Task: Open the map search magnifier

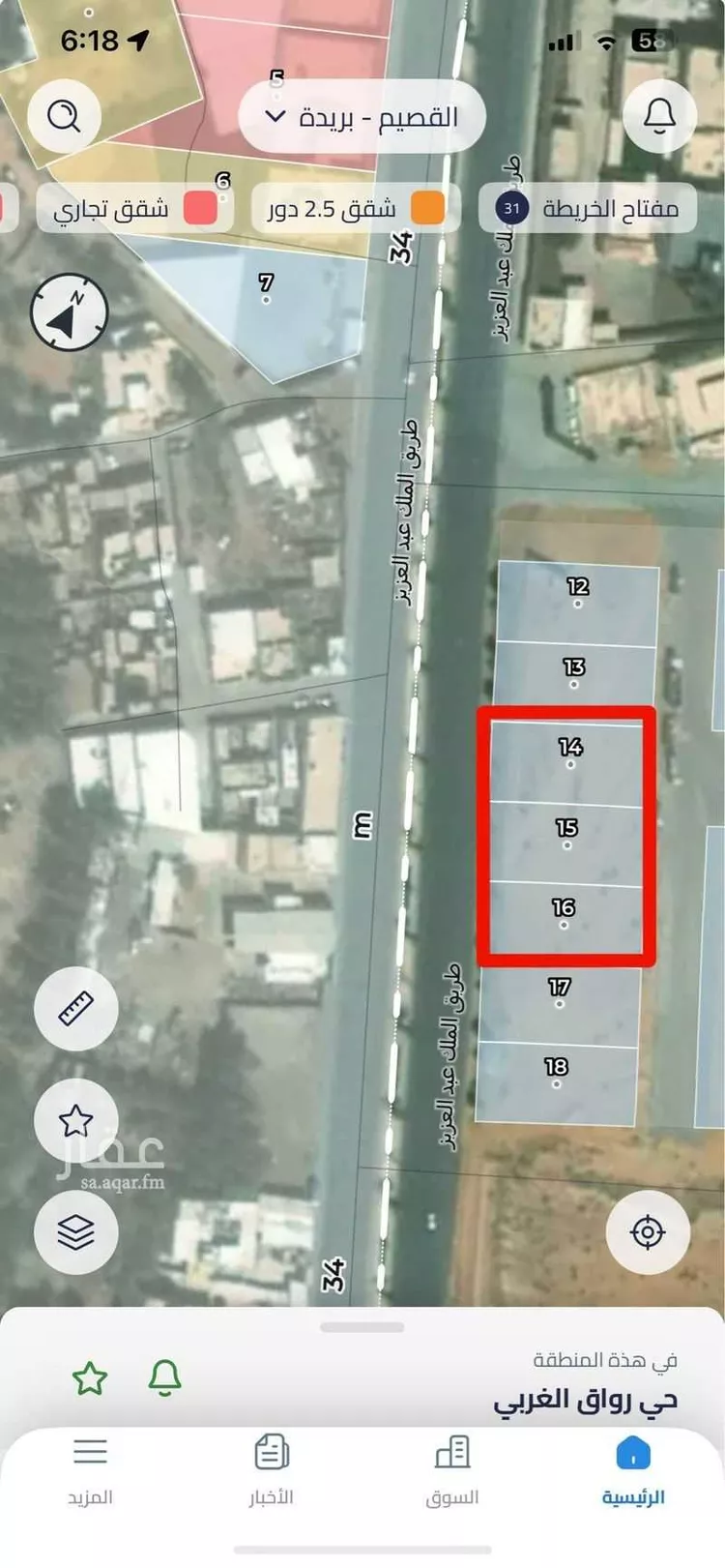Action: point(64,117)
